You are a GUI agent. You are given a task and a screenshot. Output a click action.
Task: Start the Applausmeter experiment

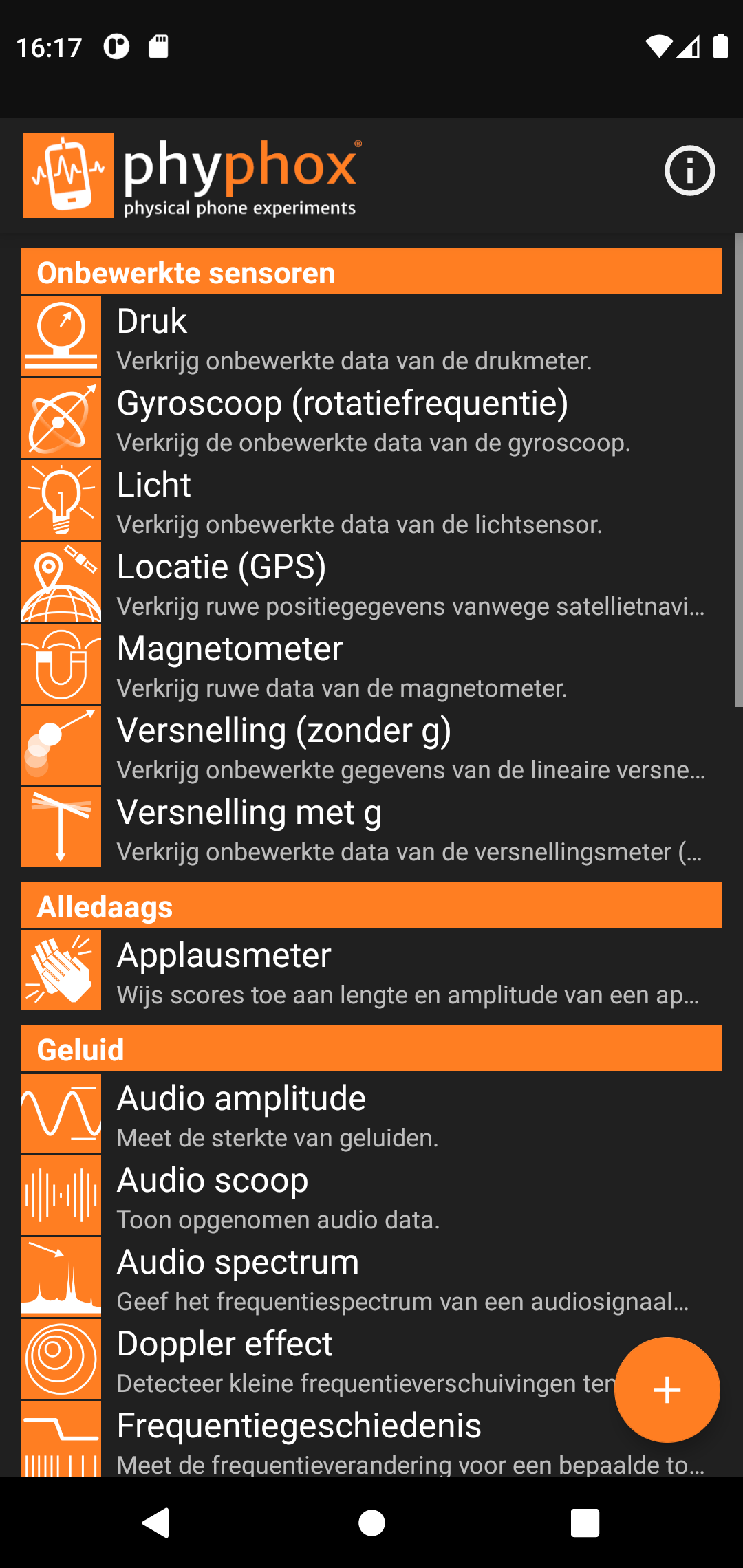tap(371, 971)
